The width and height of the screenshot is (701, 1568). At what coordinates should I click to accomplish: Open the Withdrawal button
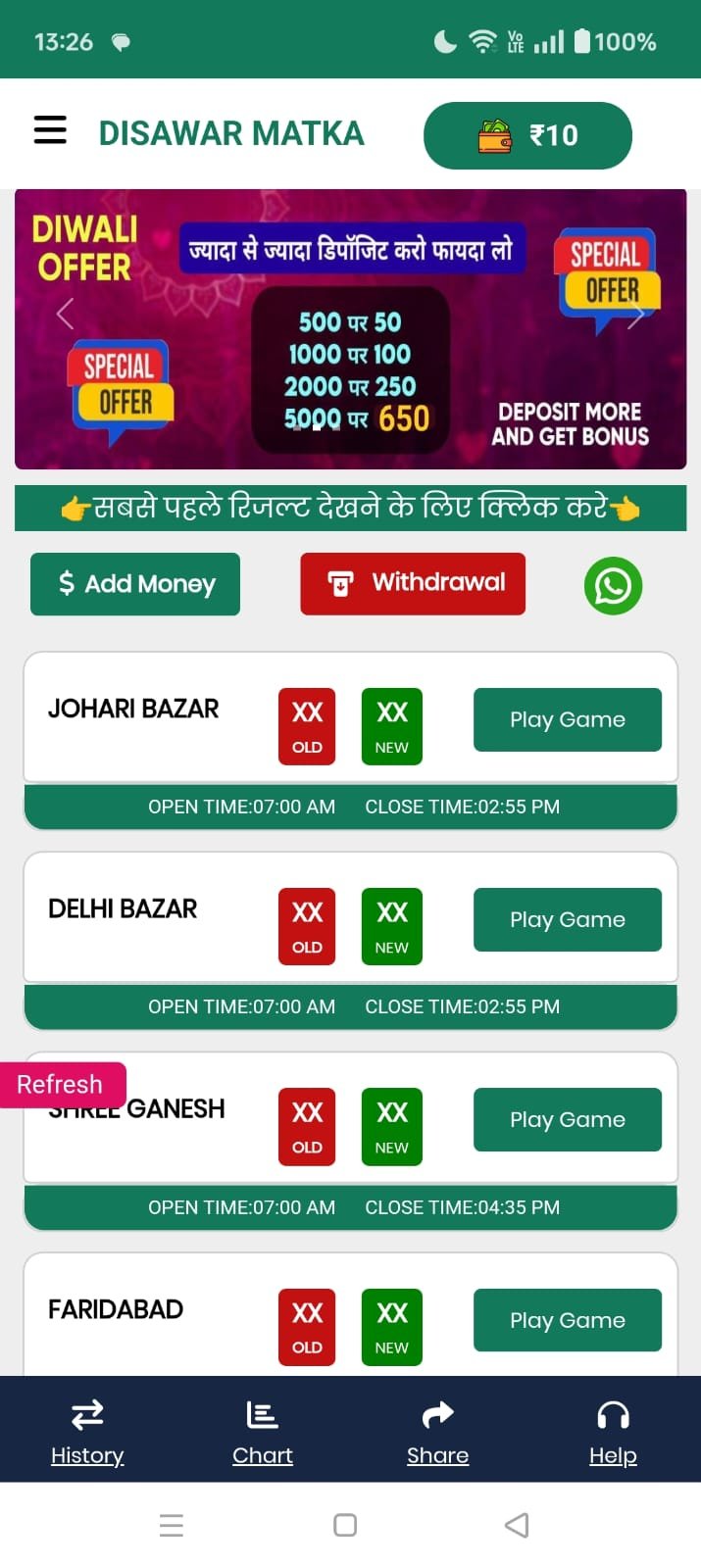coord(413,584)
